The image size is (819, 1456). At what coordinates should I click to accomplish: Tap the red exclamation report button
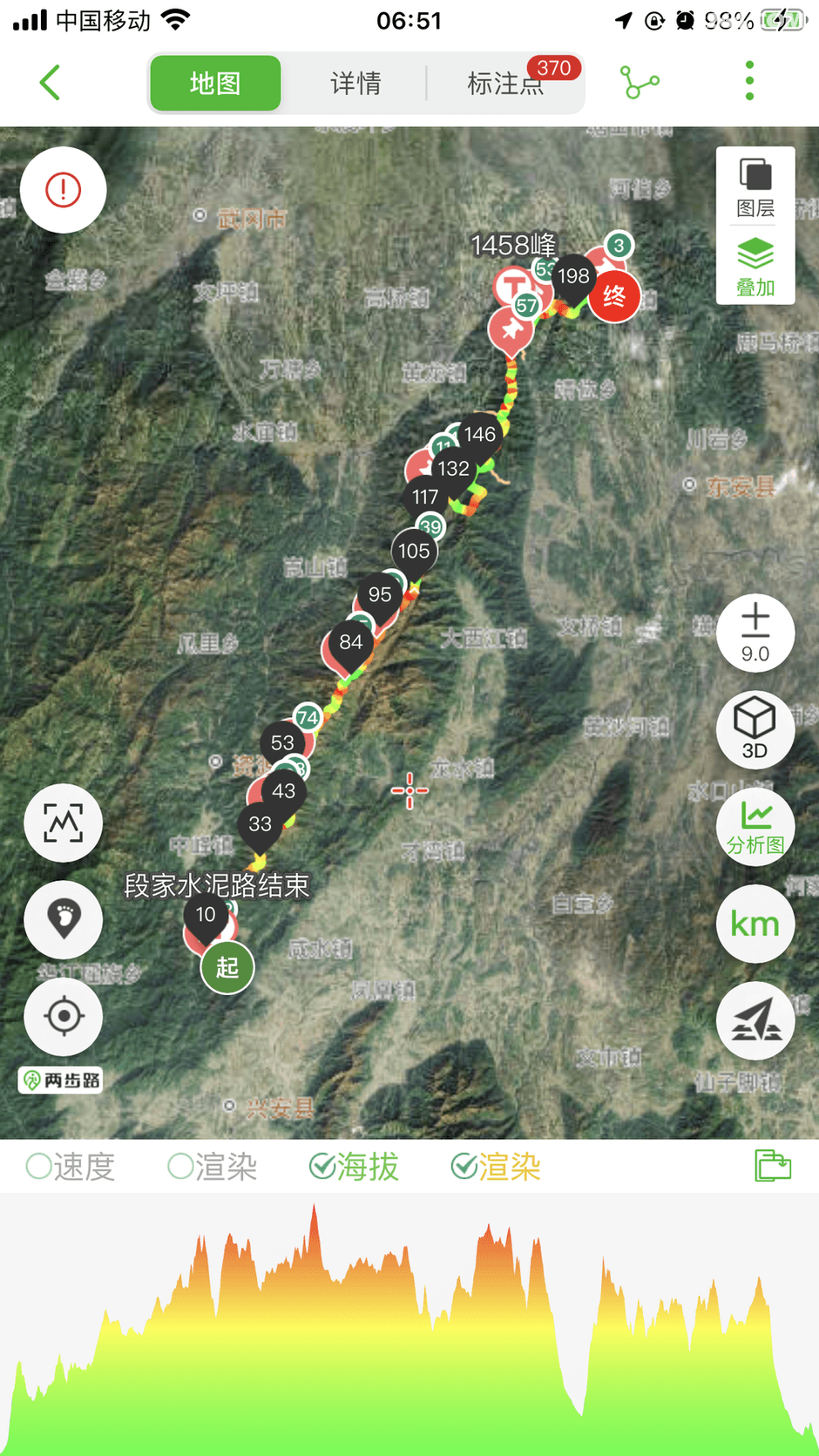tap(64, 190)
